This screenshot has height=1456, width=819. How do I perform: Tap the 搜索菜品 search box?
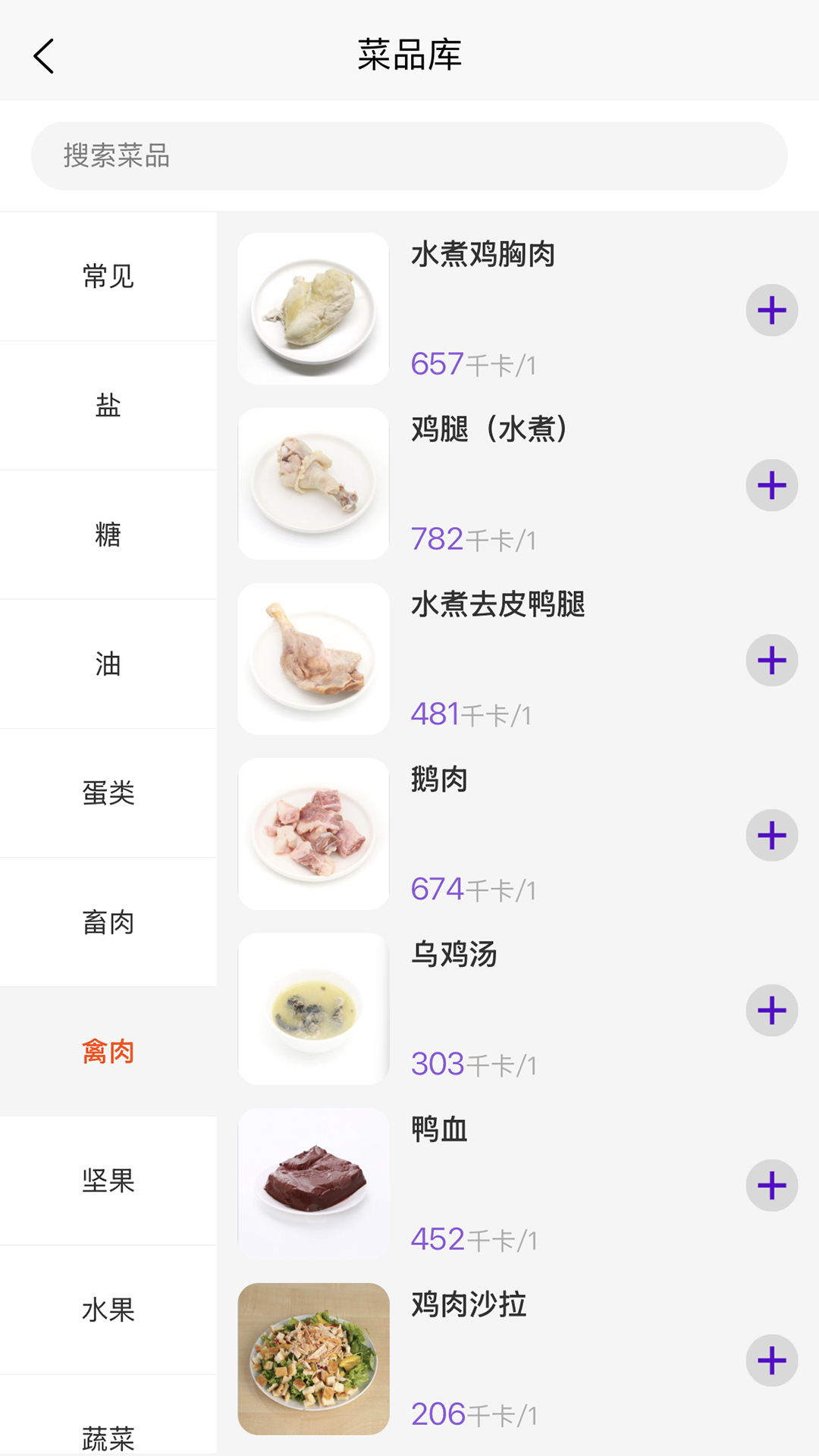pyautogui.click(x=409, y=156)
